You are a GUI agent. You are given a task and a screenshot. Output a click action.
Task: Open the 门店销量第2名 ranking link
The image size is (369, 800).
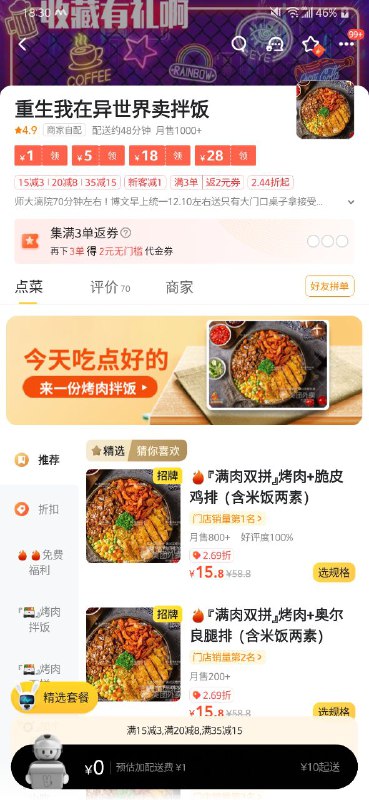click(x=227, y=657)
